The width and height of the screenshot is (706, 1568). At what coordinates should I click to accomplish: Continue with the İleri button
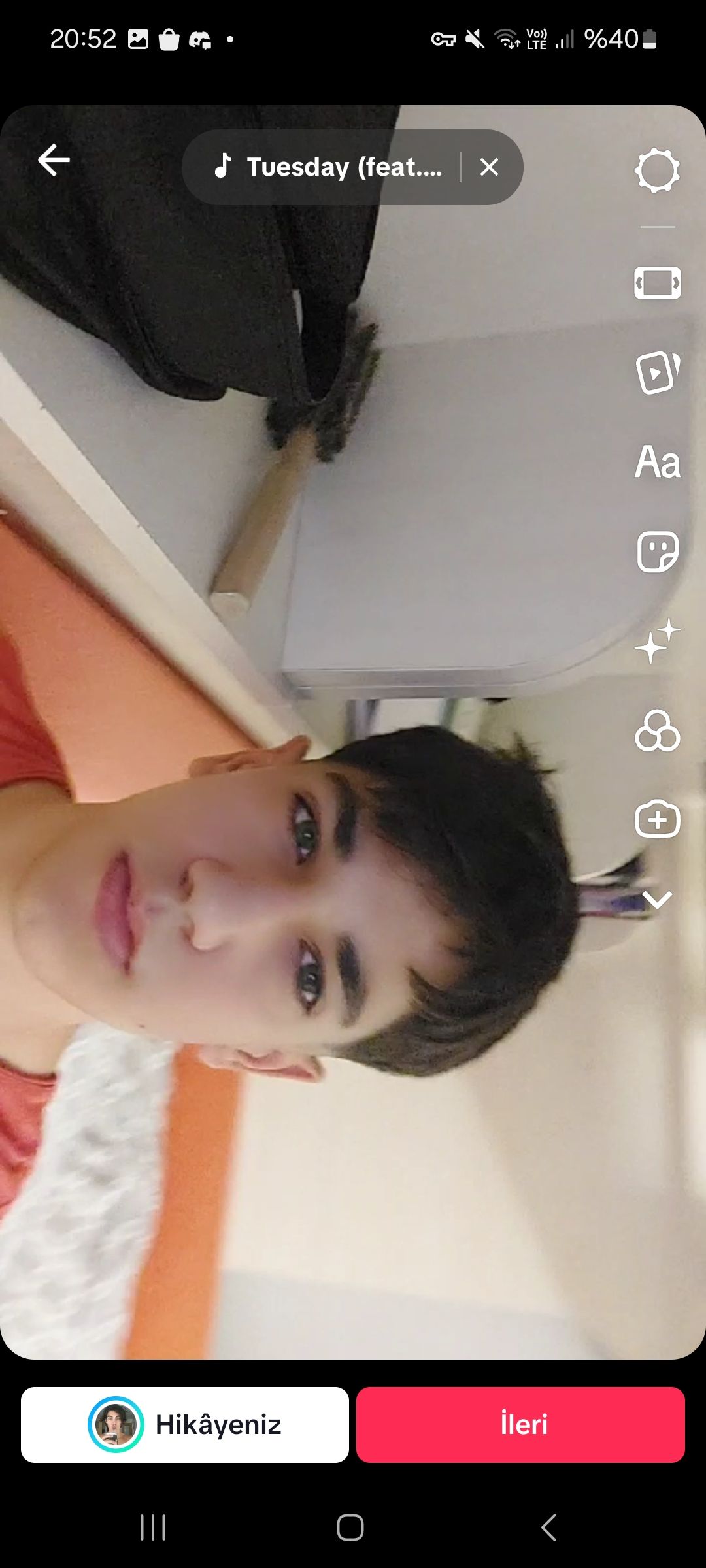520,1425
